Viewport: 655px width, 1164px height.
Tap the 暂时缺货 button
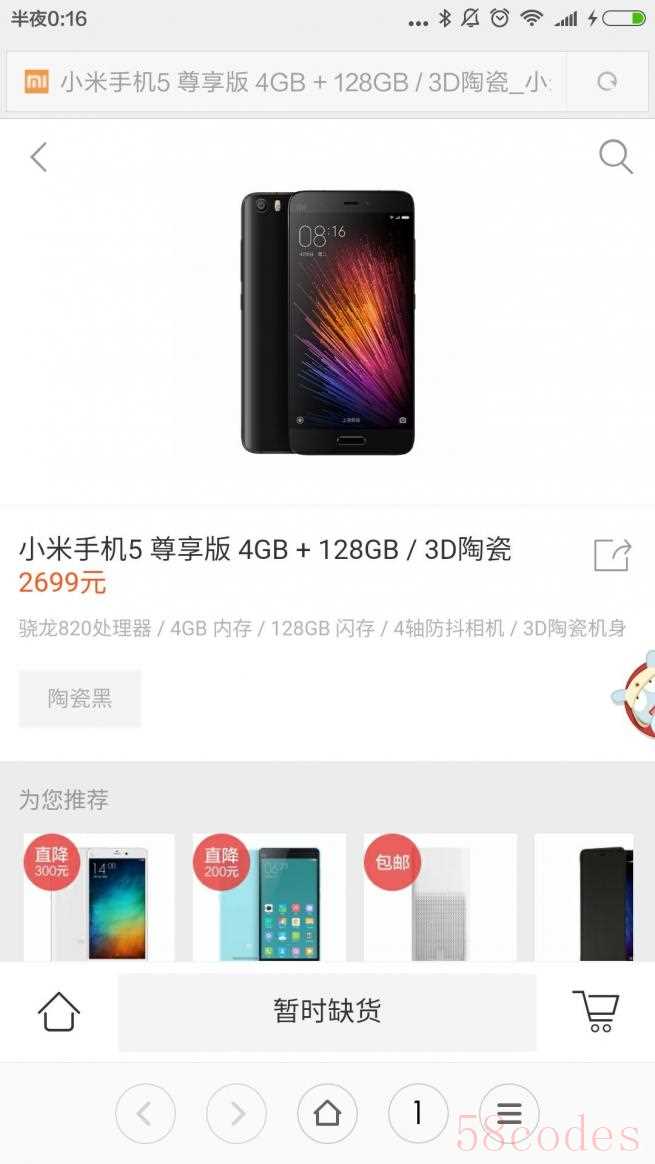pyautogui.click(x=327, y=1011)
